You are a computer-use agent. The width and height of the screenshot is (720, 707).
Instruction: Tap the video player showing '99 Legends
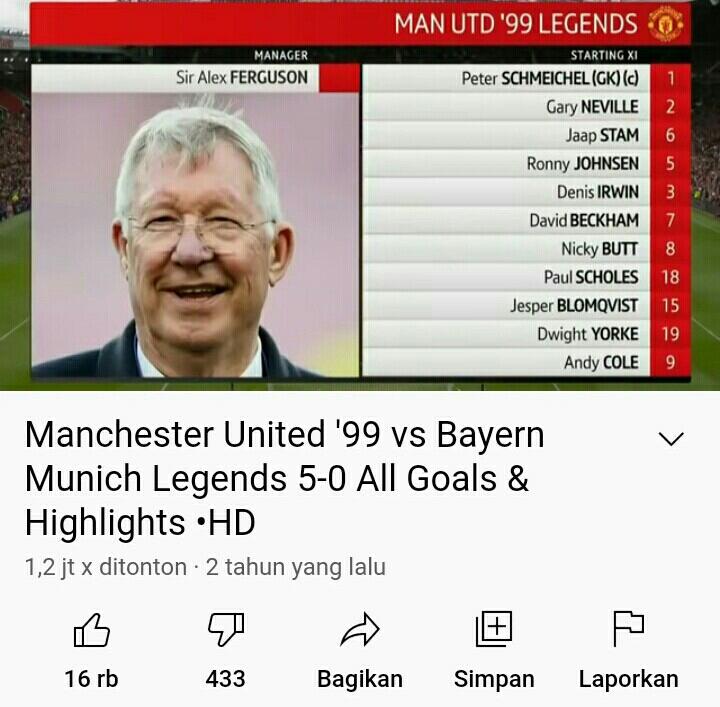(x=360, y=195)
